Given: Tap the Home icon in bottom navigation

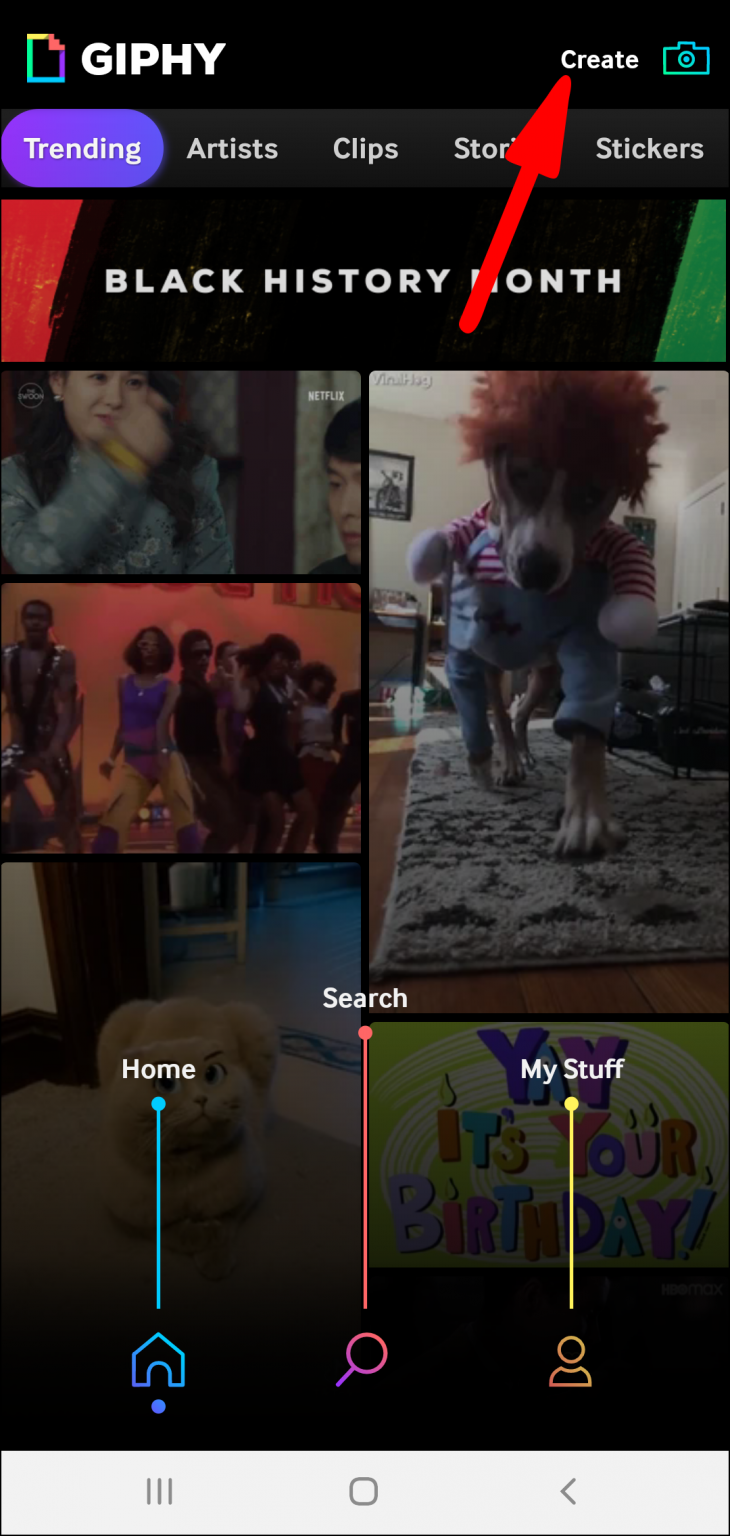Looking at the screenshot, I should pyautogui.click(x=157, y=1360).
